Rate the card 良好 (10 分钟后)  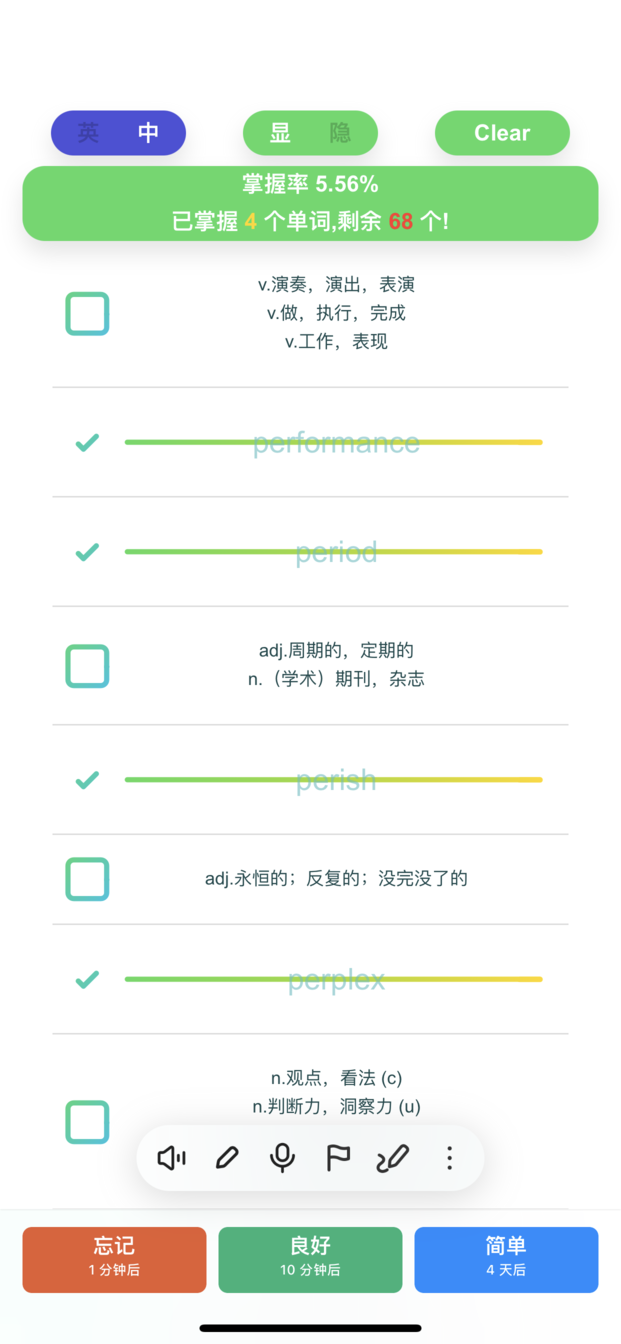(x=310, y=1260)
